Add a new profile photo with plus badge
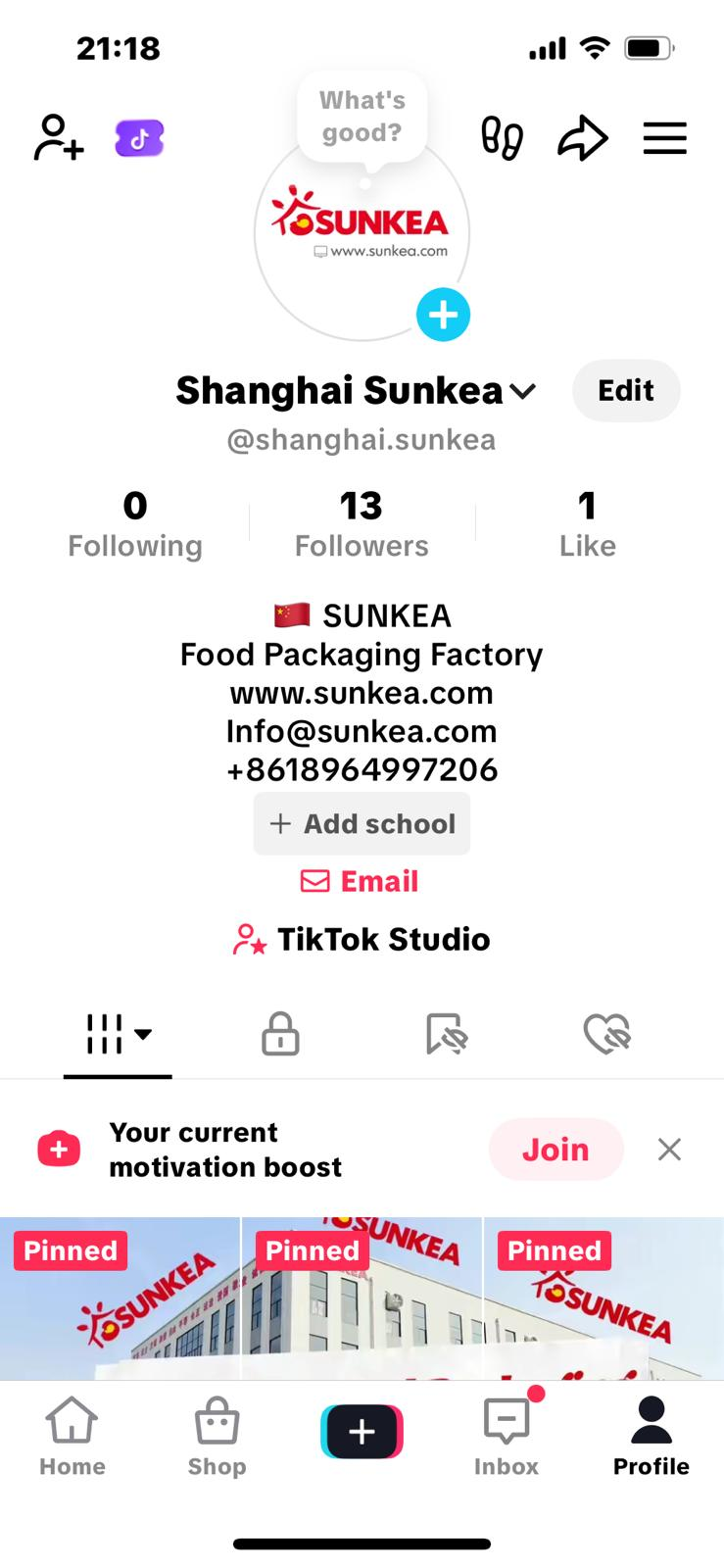The width and height of the screenshot is (724, 1568). (x=443, y=315)
